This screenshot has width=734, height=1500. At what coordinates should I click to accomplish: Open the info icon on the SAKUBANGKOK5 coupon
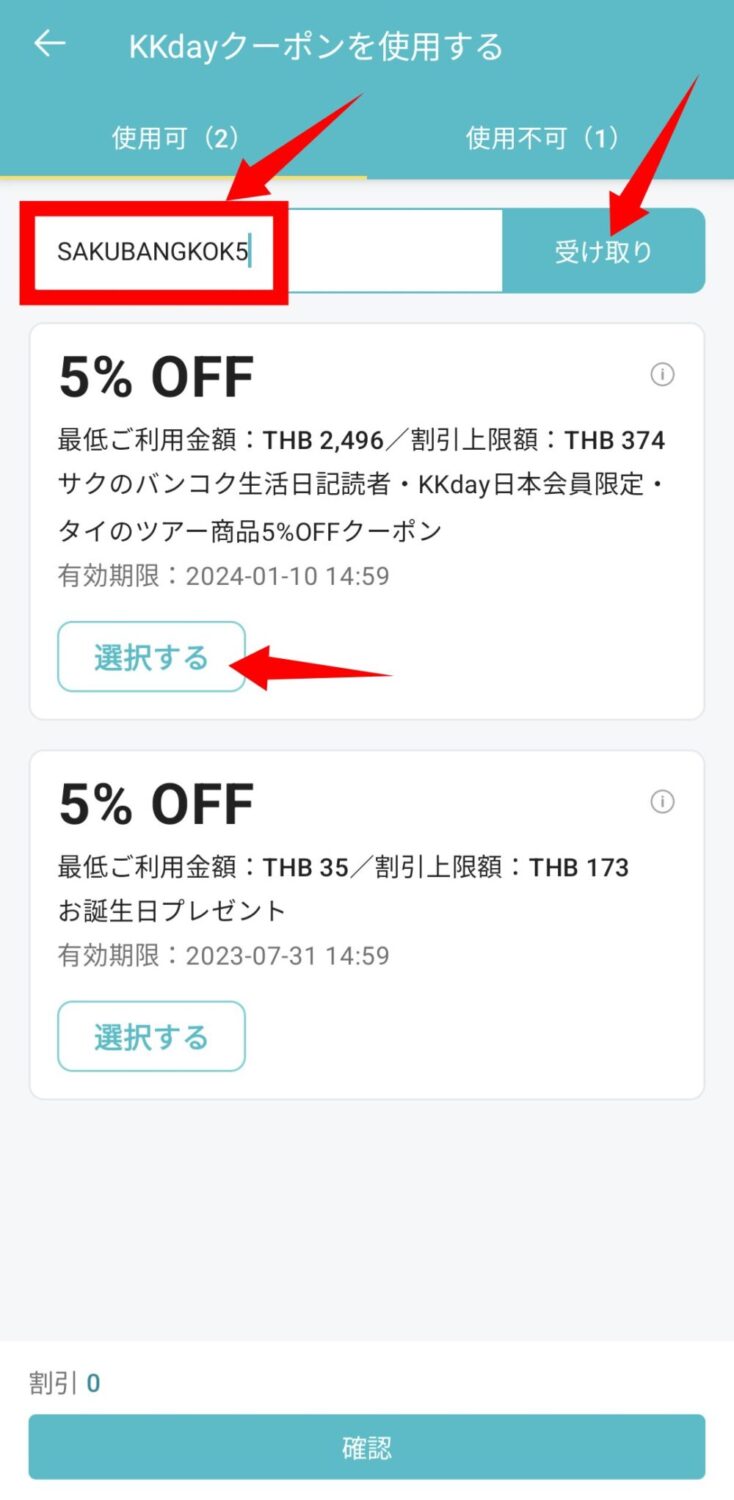(662, 375)
